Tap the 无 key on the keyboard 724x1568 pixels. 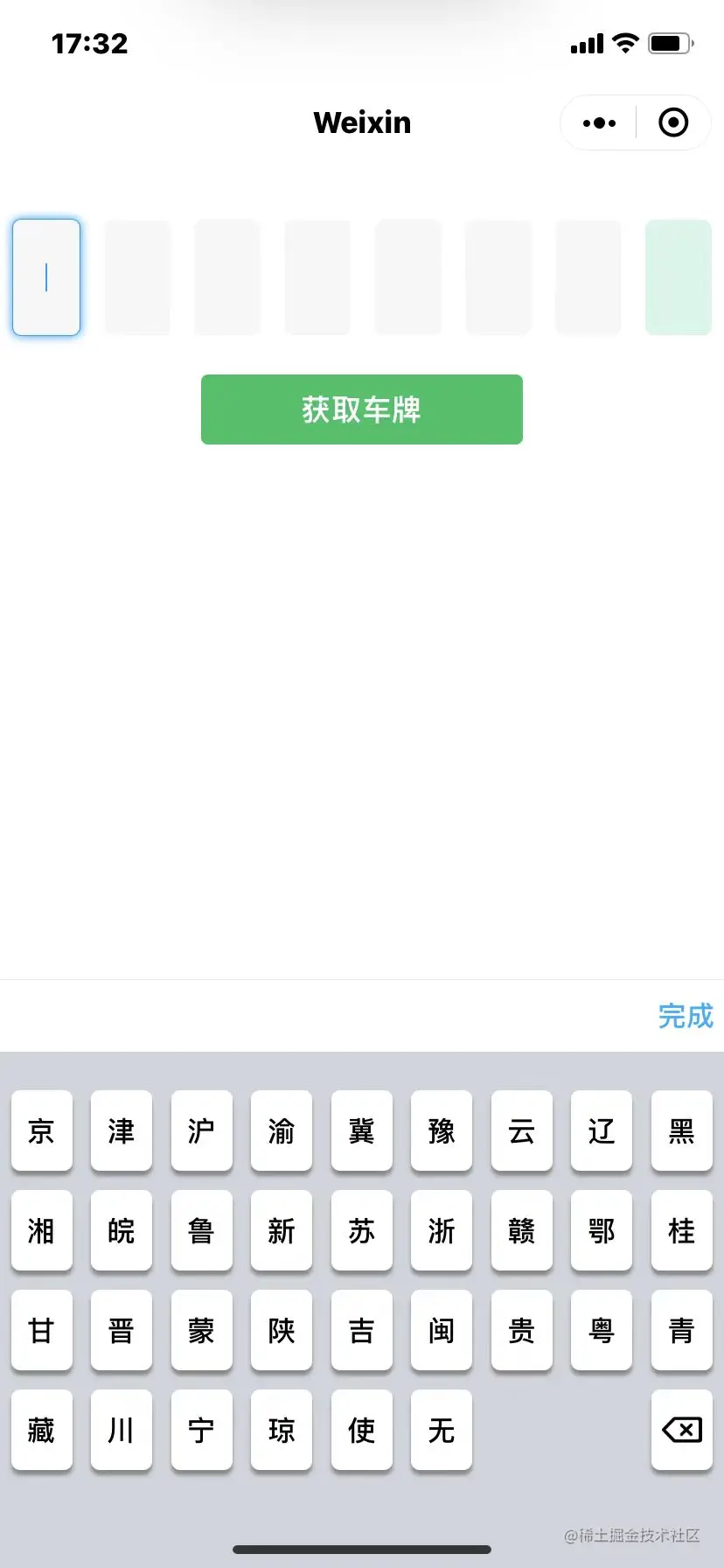click(x=442, y=1431)
